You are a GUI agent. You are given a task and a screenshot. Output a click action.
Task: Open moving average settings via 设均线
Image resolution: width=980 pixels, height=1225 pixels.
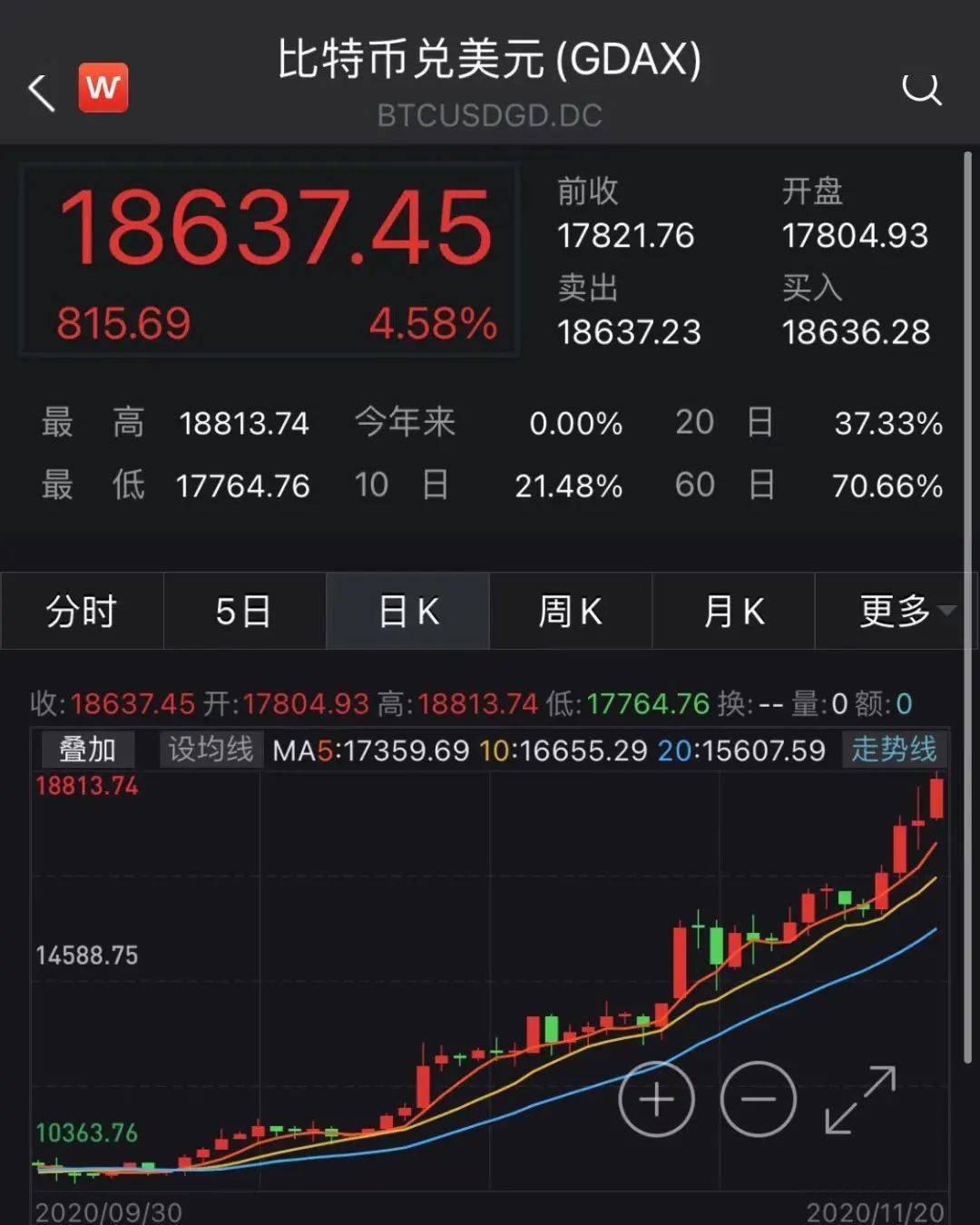pos(211,750)
